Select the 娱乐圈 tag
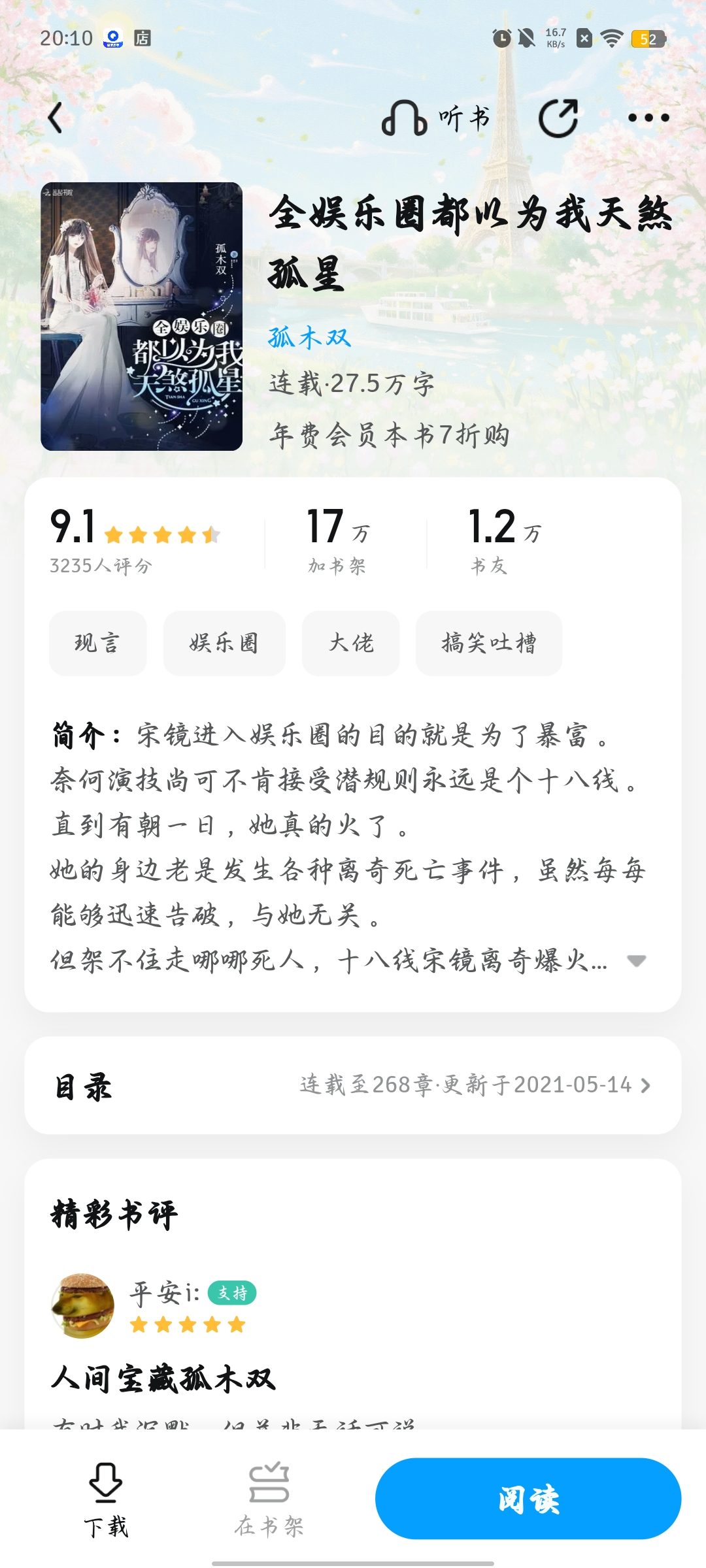This screenshot has width=706, height=1568. (x=224, y=643)
